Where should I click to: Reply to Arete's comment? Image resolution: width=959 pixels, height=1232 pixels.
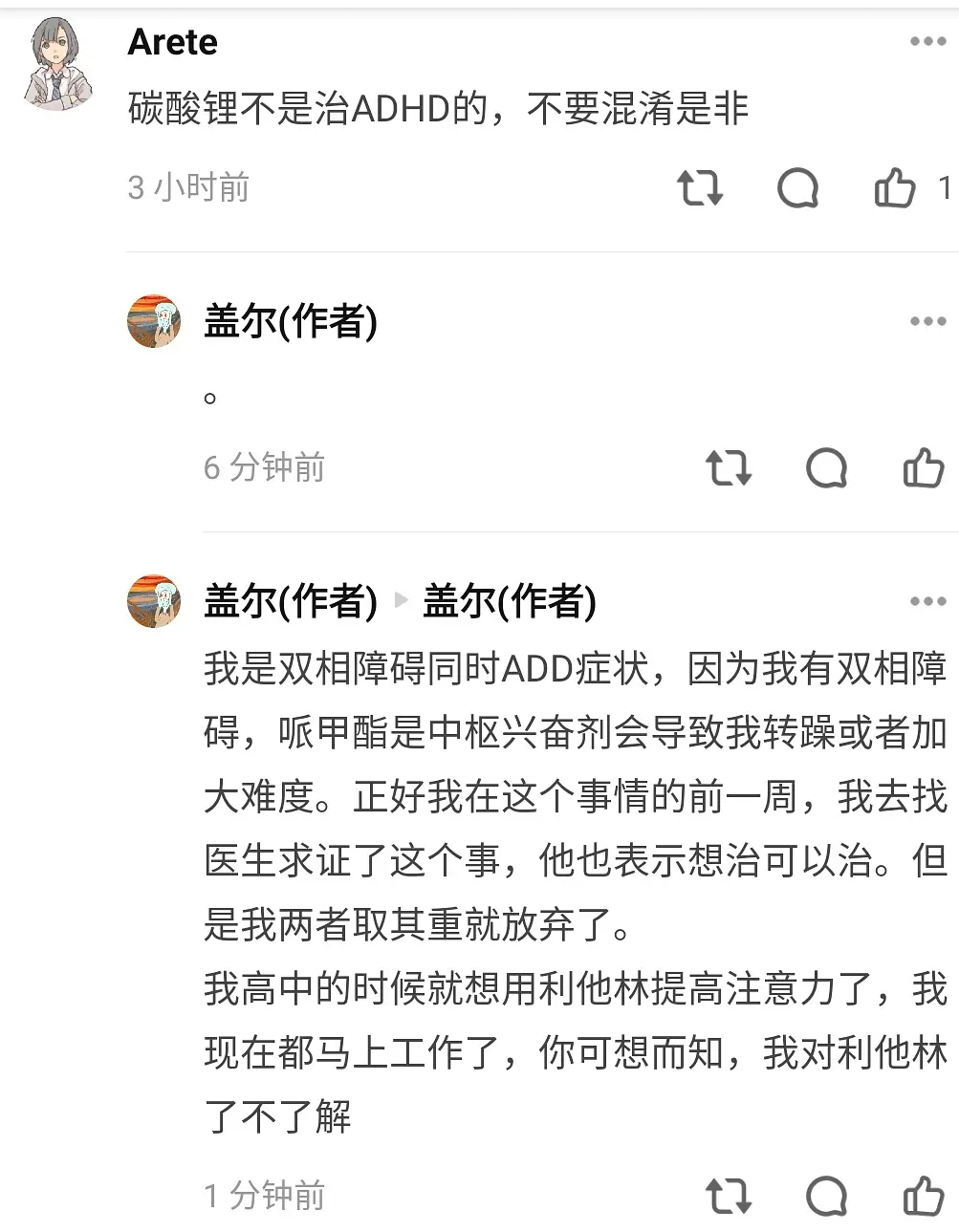[x=798, y=188]
